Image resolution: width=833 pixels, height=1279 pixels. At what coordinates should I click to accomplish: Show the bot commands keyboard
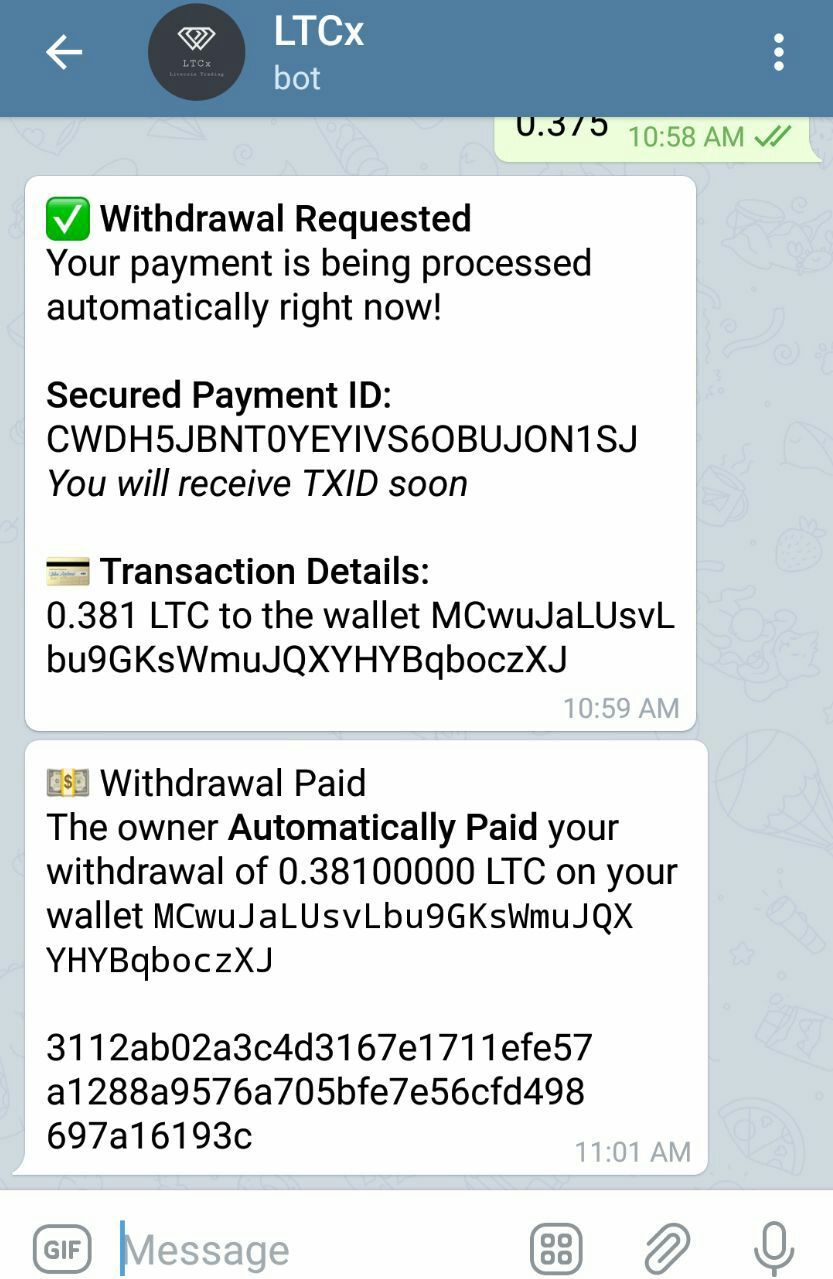[555, 1248]
